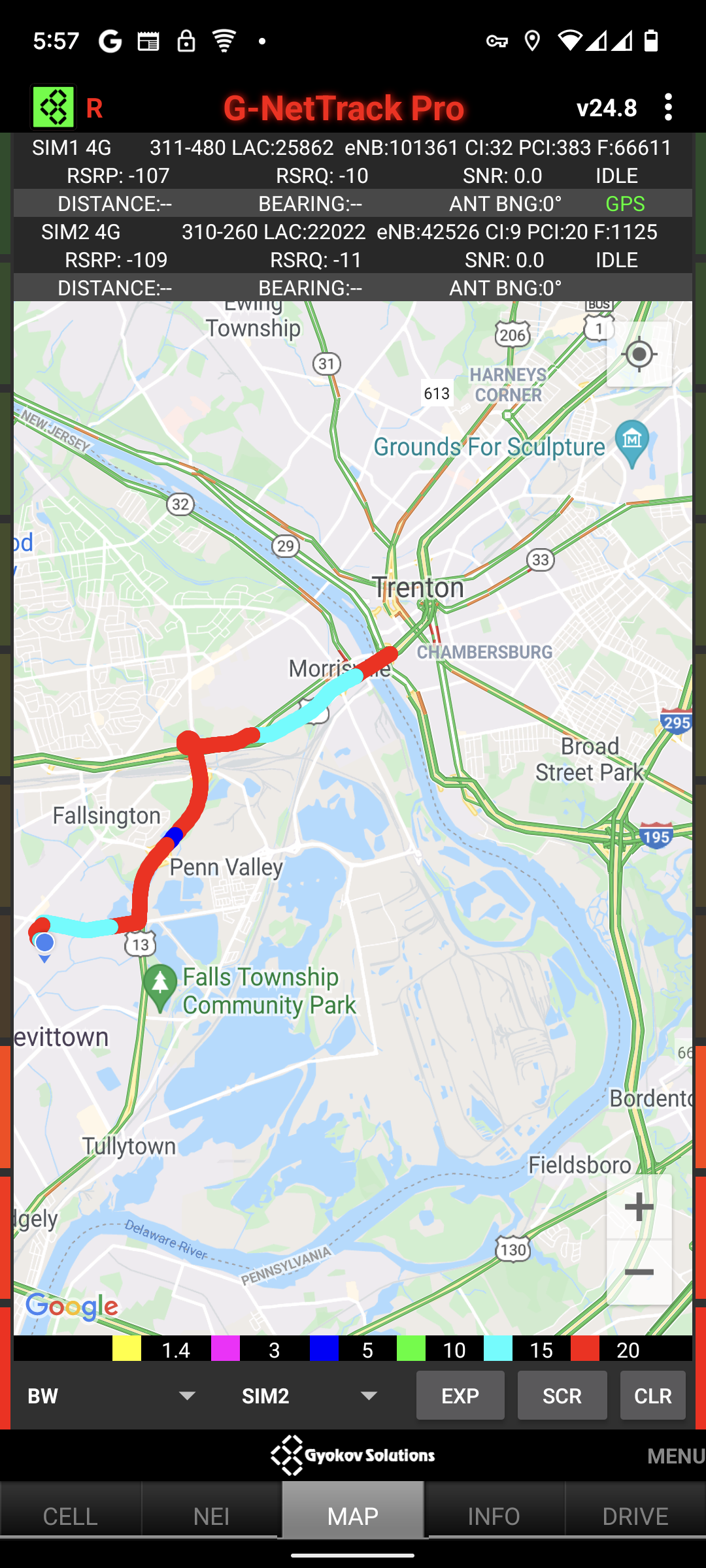
Task: Tap the EXP button
Action: 460,1396
